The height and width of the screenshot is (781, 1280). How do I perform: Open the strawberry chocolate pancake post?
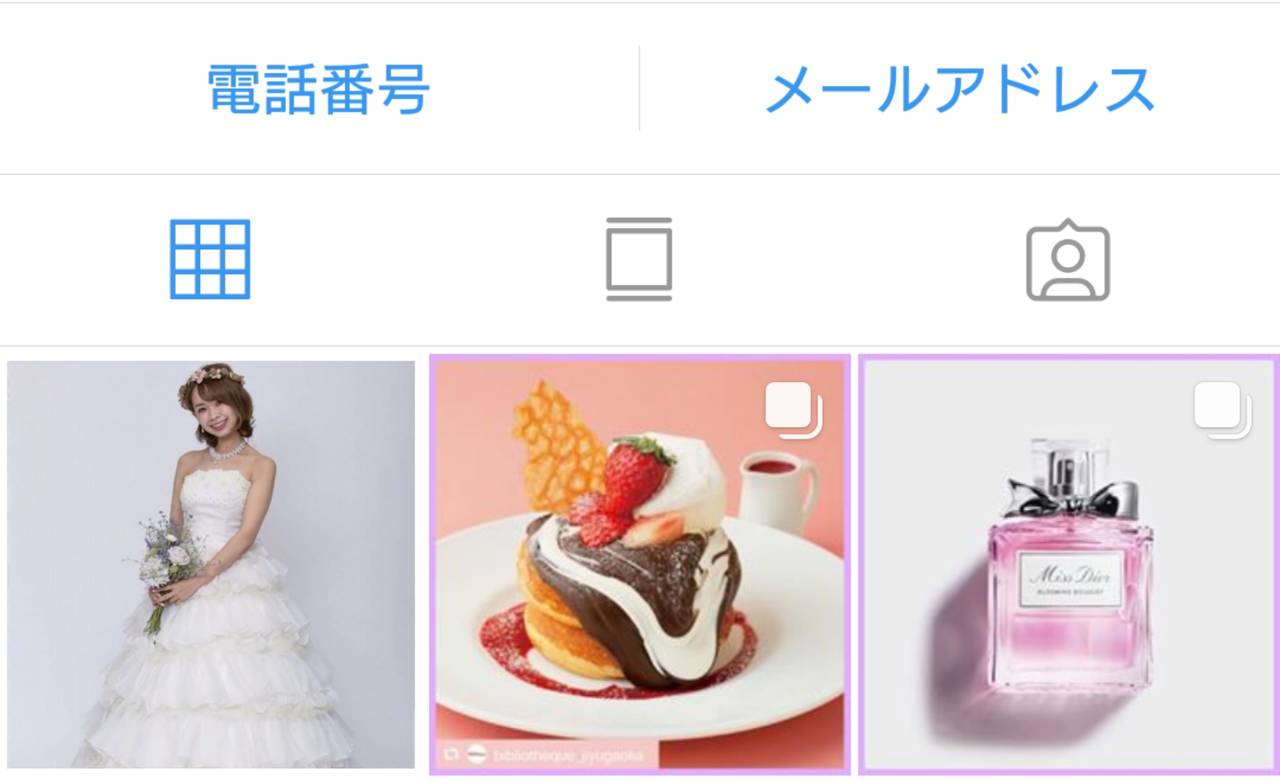pyautogui.click(x=640, y=564)
